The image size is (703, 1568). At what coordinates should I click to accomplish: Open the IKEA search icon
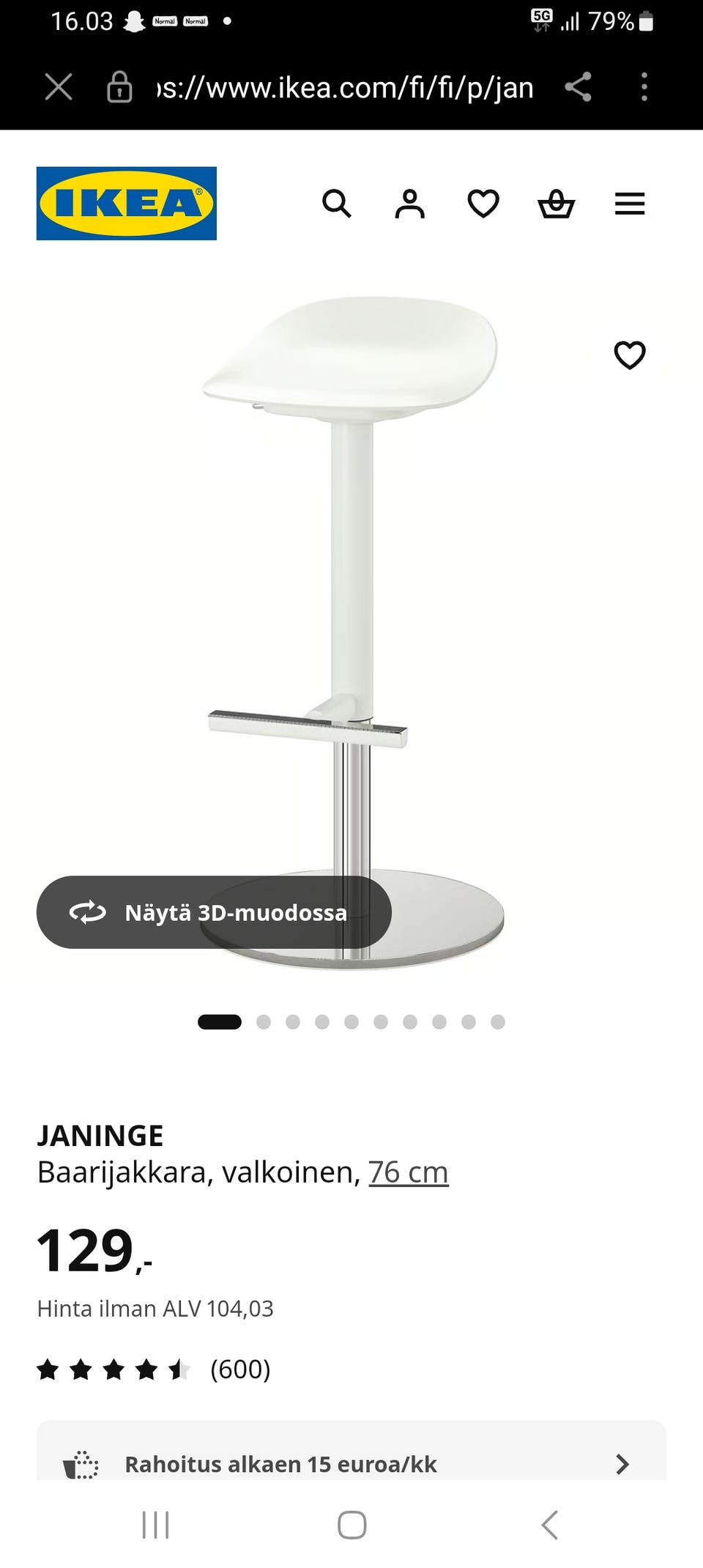click(338, 204)
